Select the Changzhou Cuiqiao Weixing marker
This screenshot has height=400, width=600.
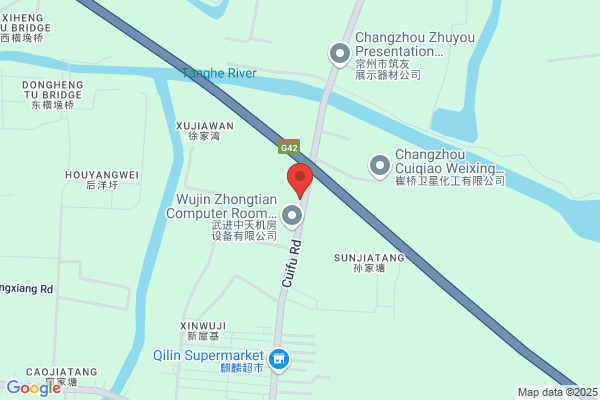click(x=380, y=166)
